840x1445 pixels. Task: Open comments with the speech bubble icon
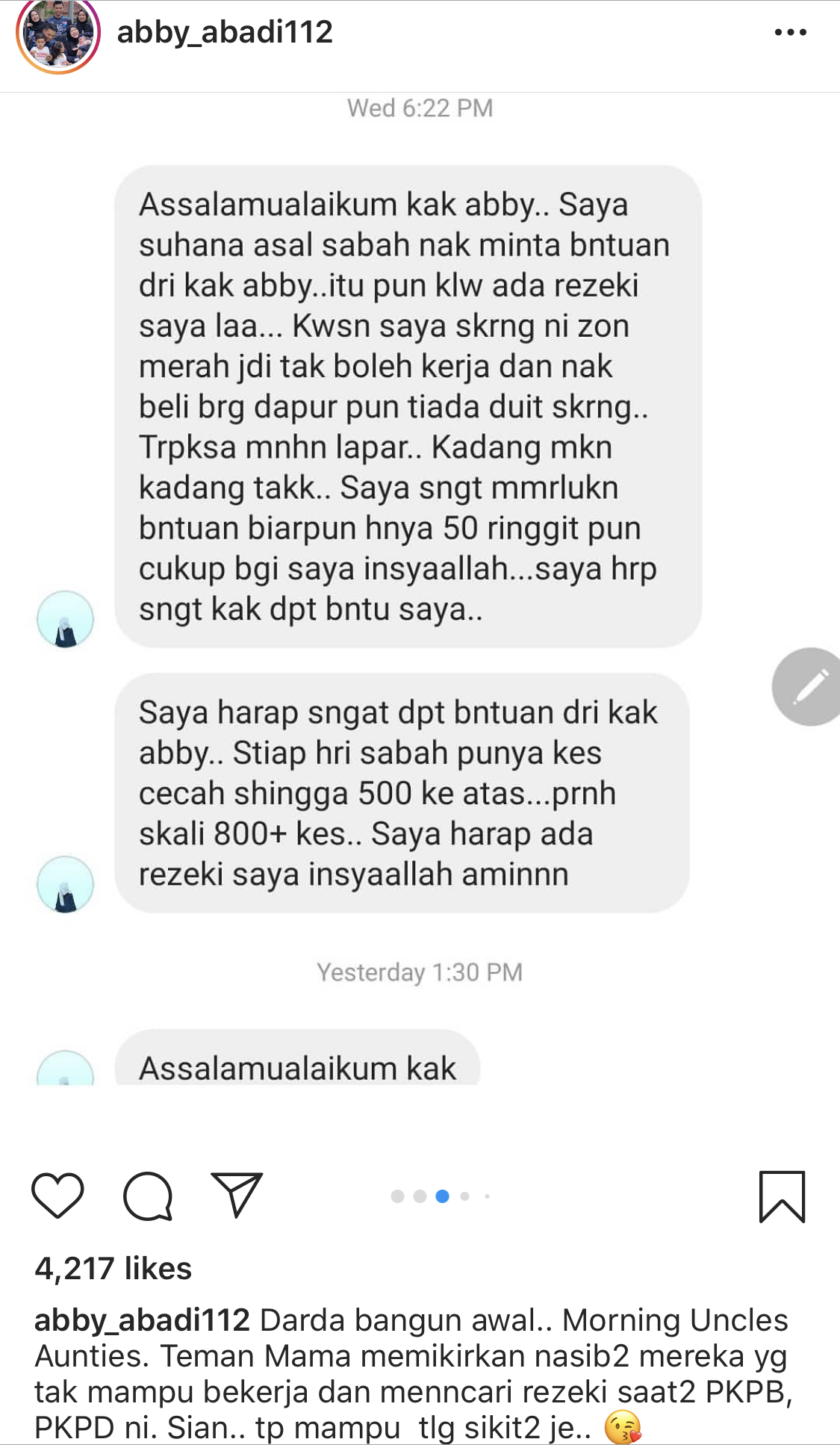[148, 1196]
